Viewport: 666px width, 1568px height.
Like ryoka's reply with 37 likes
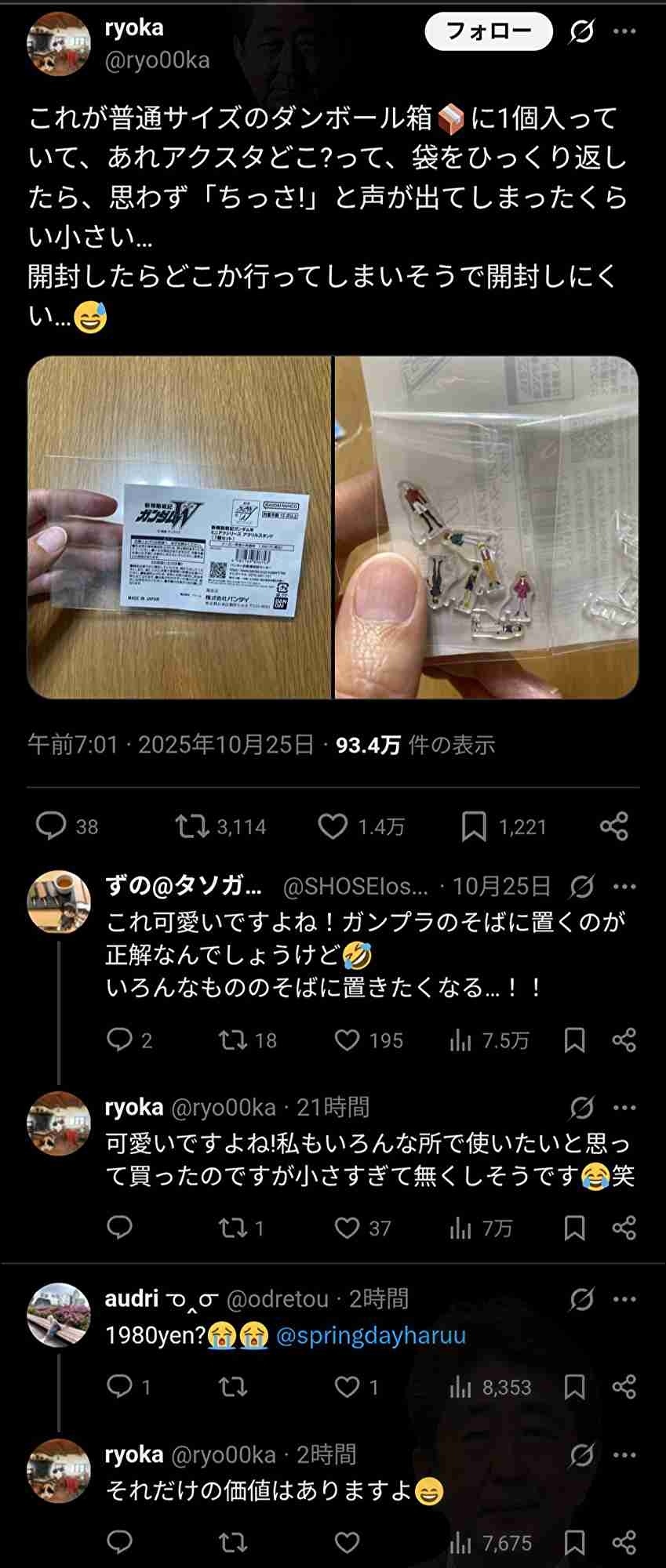[348, 1227]
